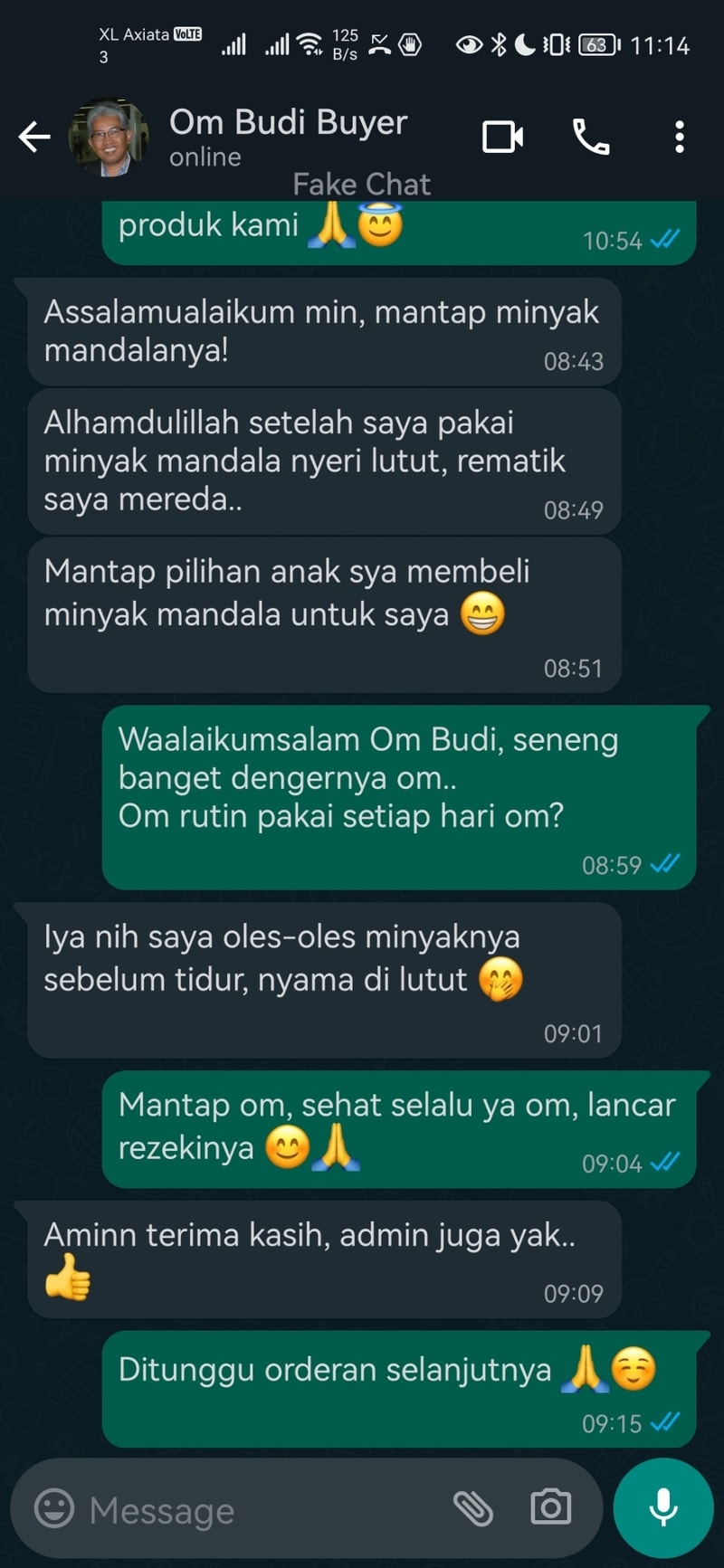Open the camera from the message bar
This screenshot has width=724, height=1568.
[x=550, y=1507]
